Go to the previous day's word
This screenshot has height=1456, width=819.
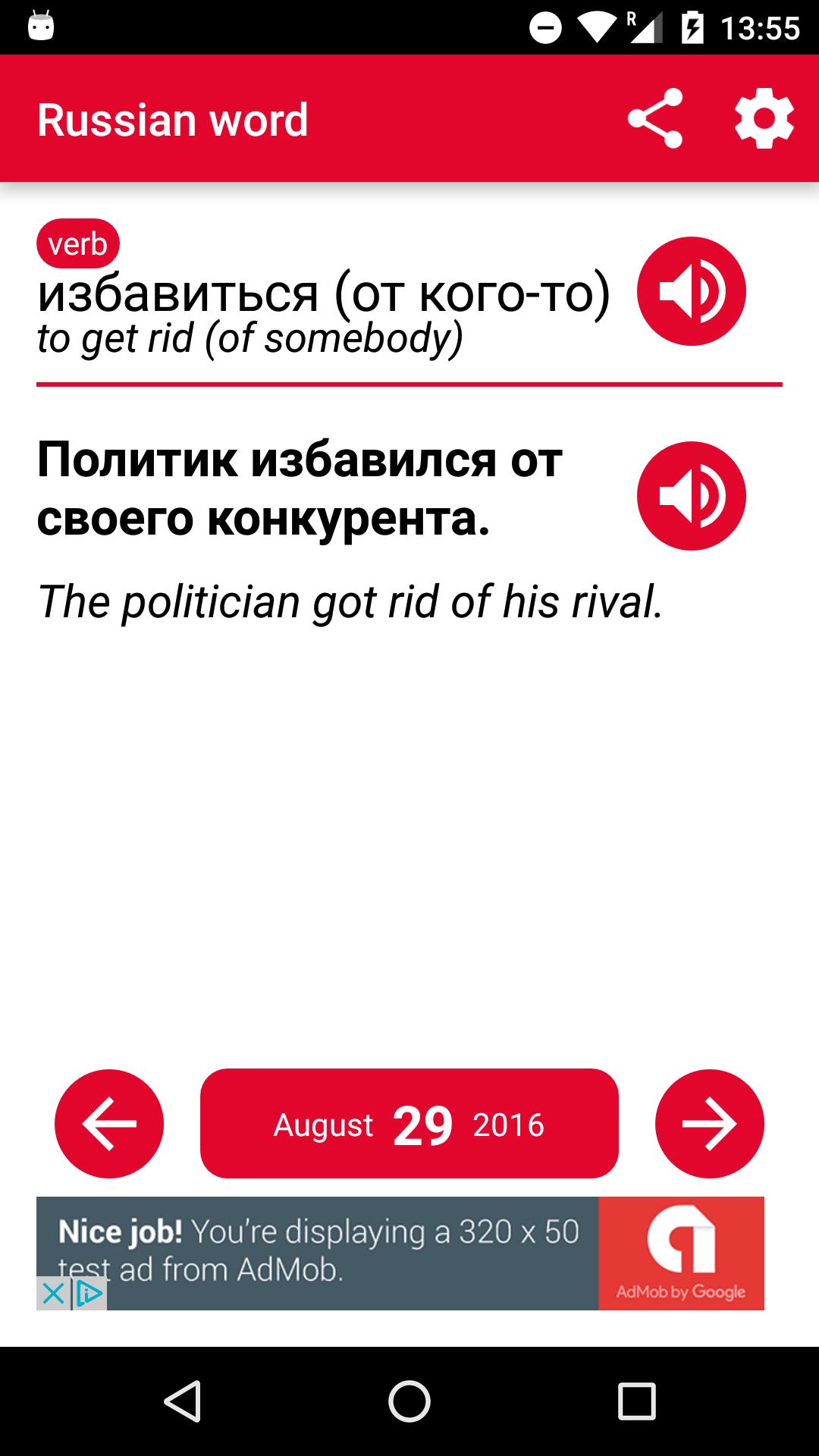109,1123
